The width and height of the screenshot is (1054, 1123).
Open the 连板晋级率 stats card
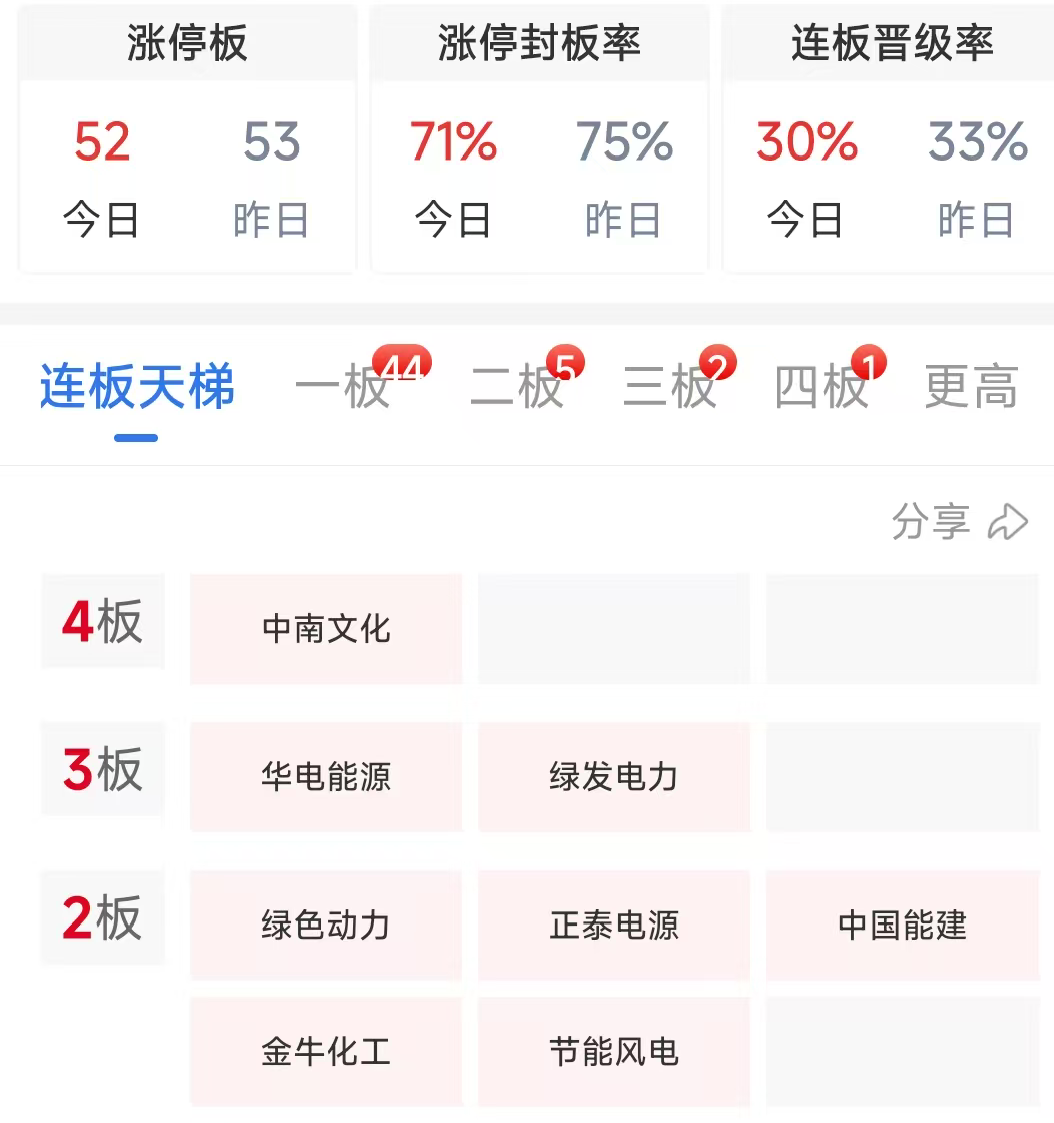click(889, 139)
